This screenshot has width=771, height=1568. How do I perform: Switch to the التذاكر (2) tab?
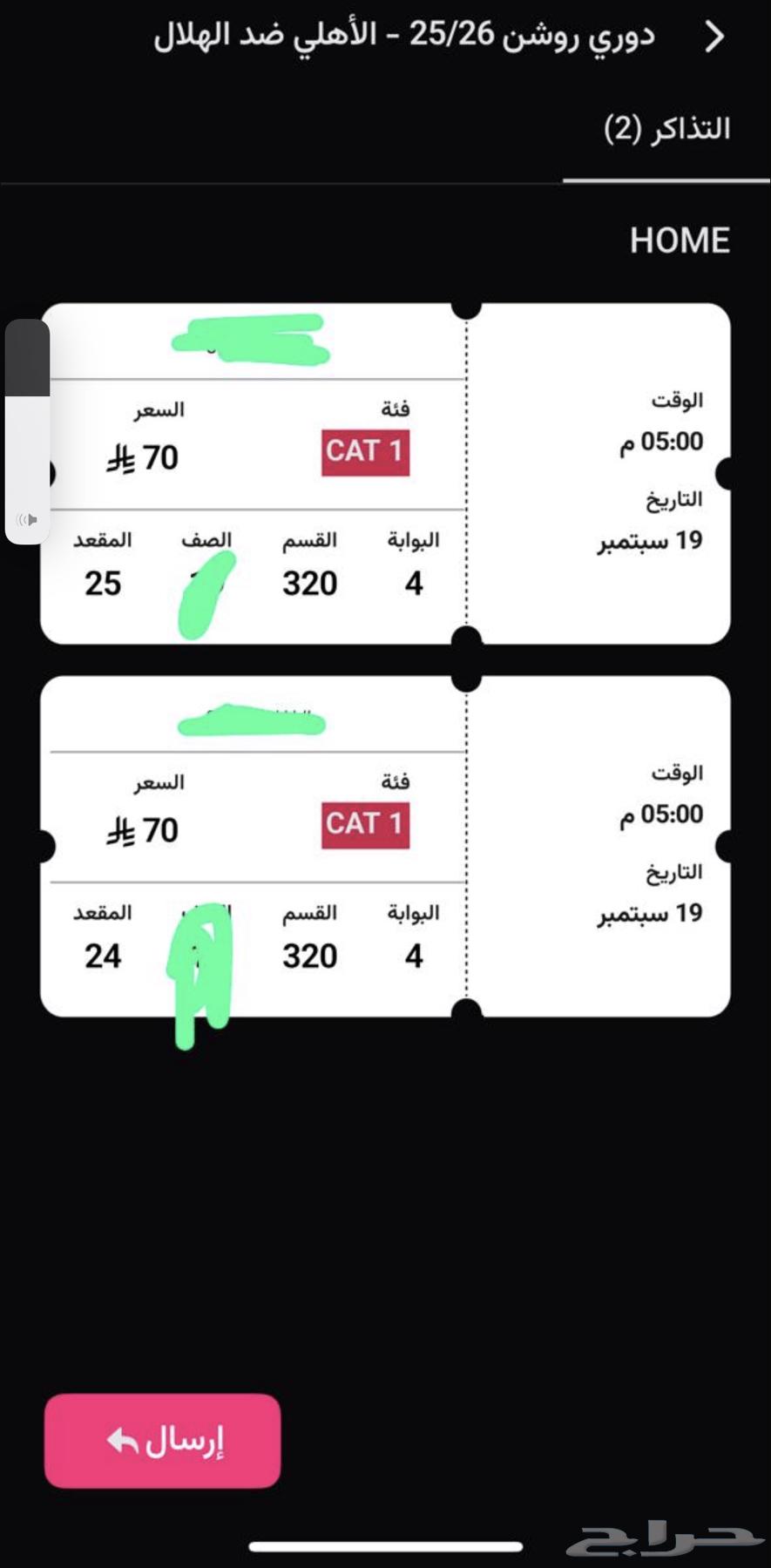pyautogui.click(x=667, y=127)
